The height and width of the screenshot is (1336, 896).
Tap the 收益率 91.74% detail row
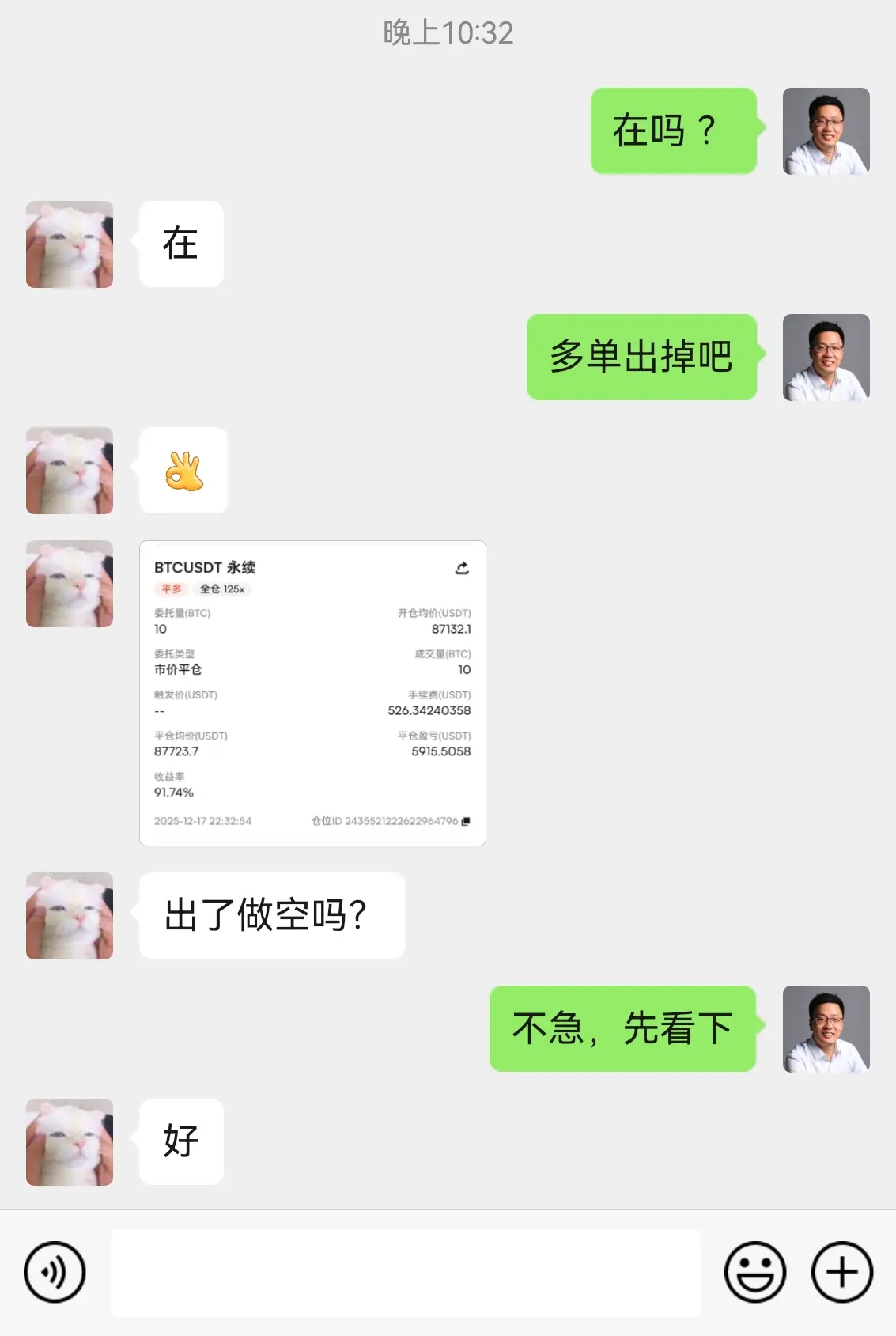click(174, 783)
